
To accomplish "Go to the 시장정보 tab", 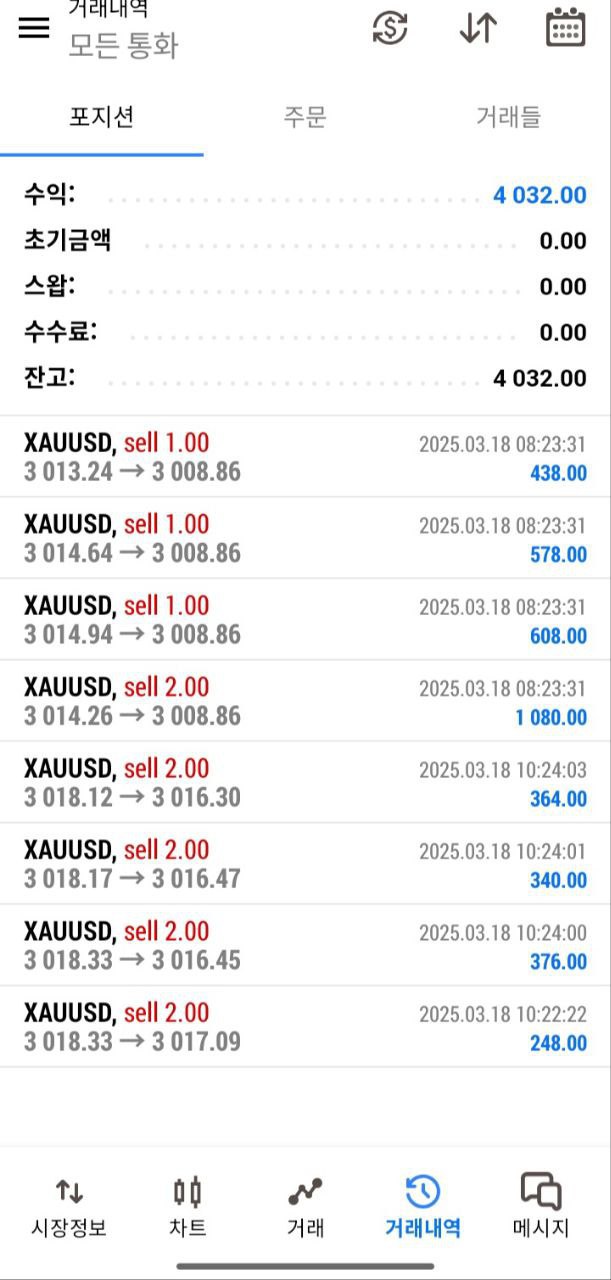I will (69, 1208).
